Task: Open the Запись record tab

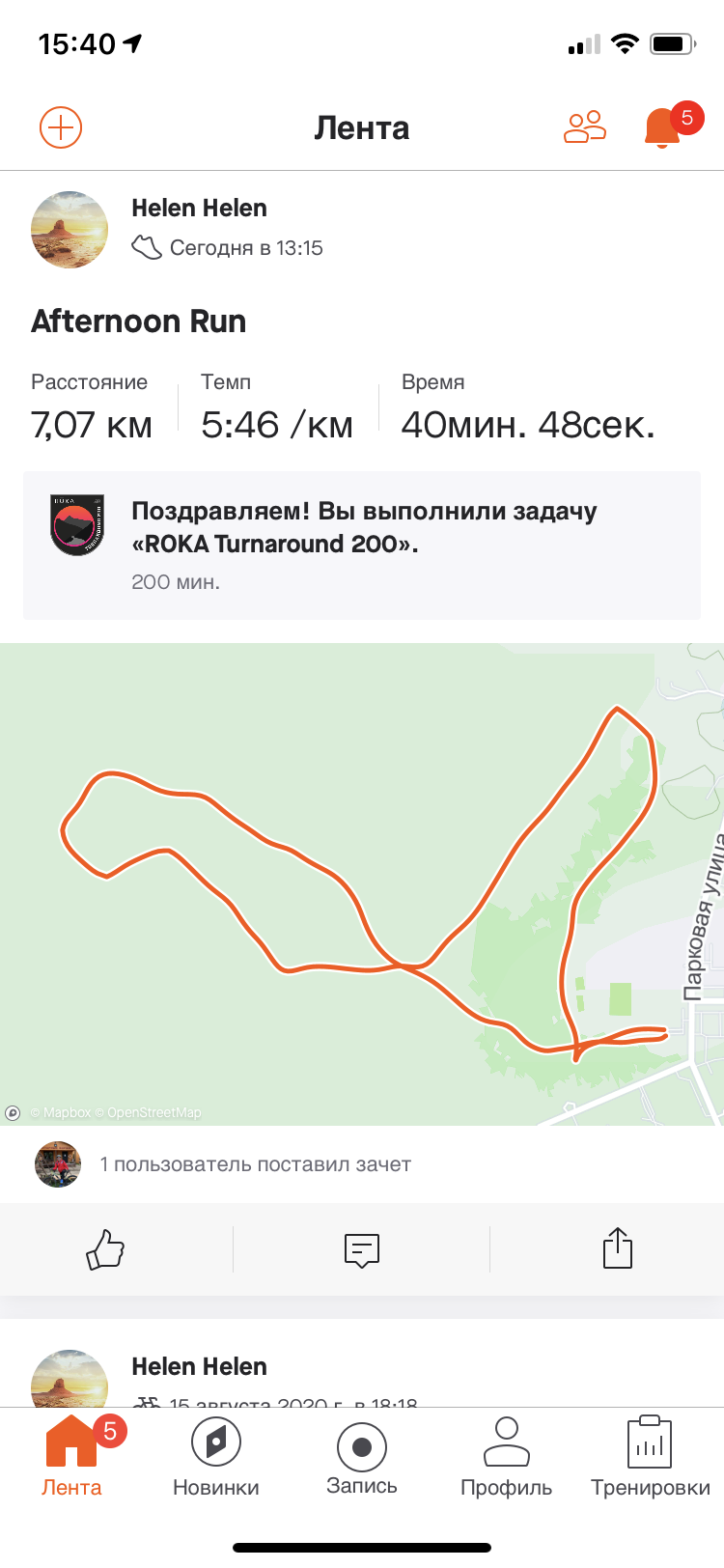Action: click(362, 1456)
